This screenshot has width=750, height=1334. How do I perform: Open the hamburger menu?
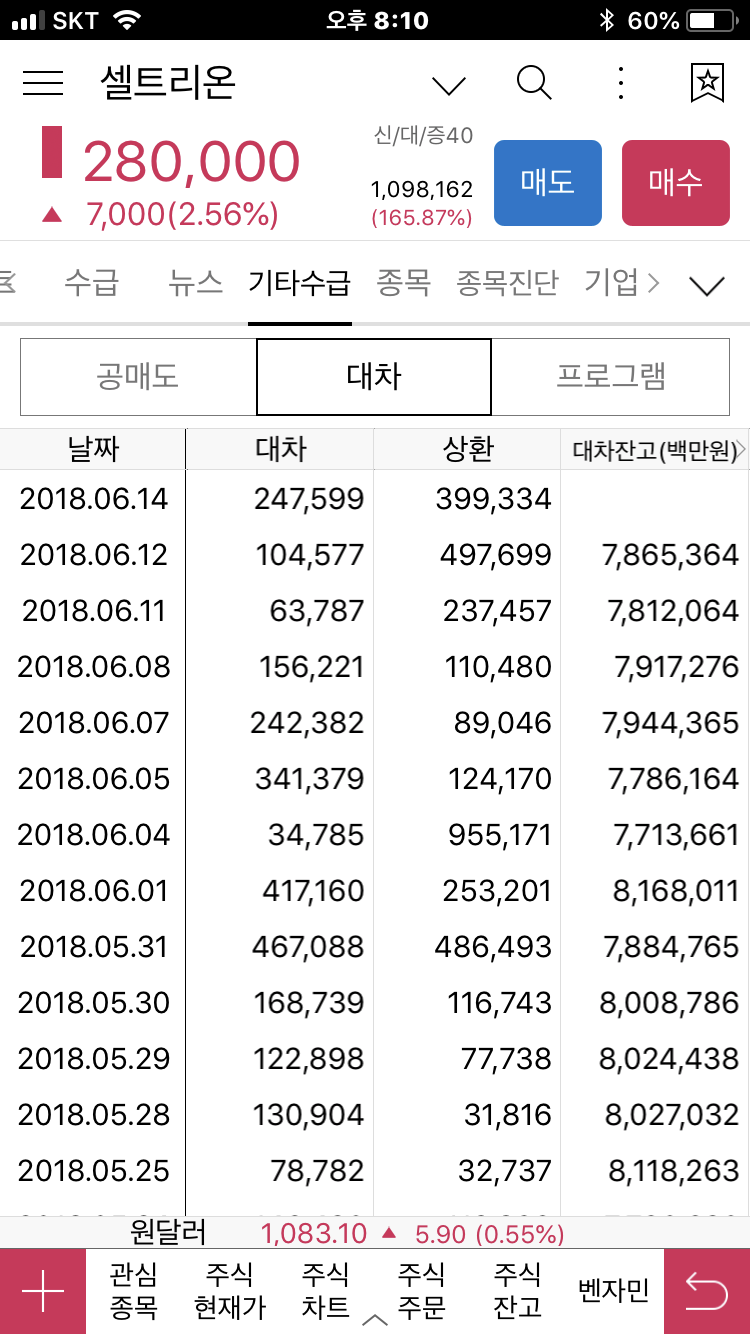43,83
